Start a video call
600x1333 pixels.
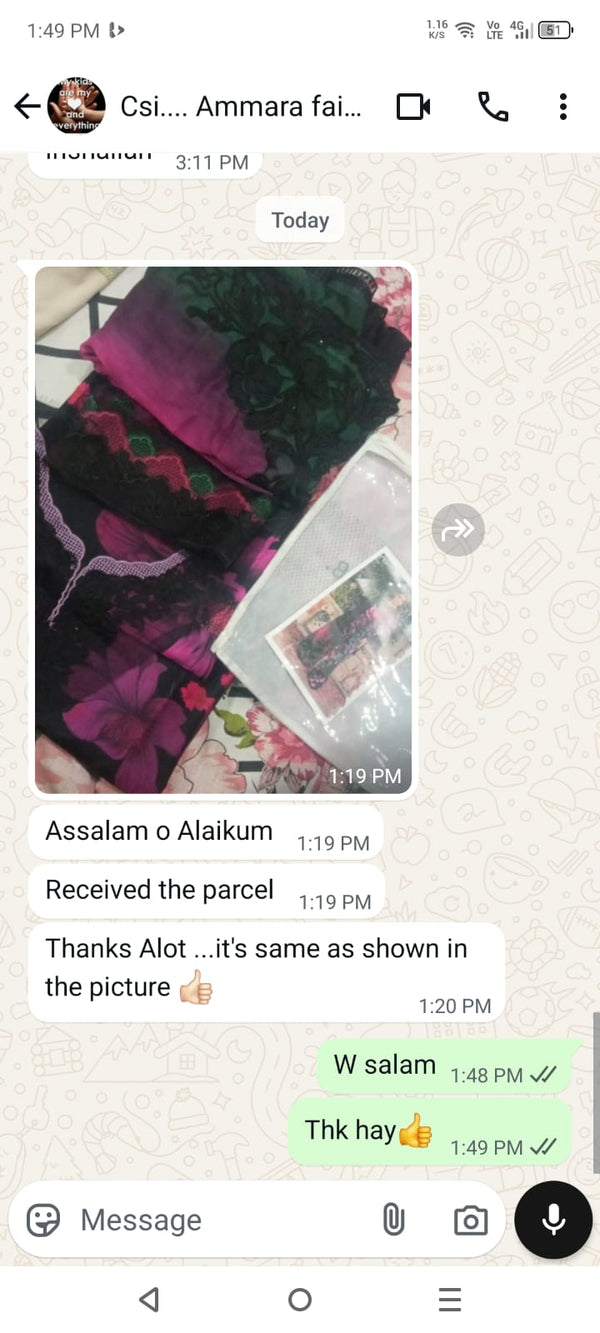click(x=413, y=106)
